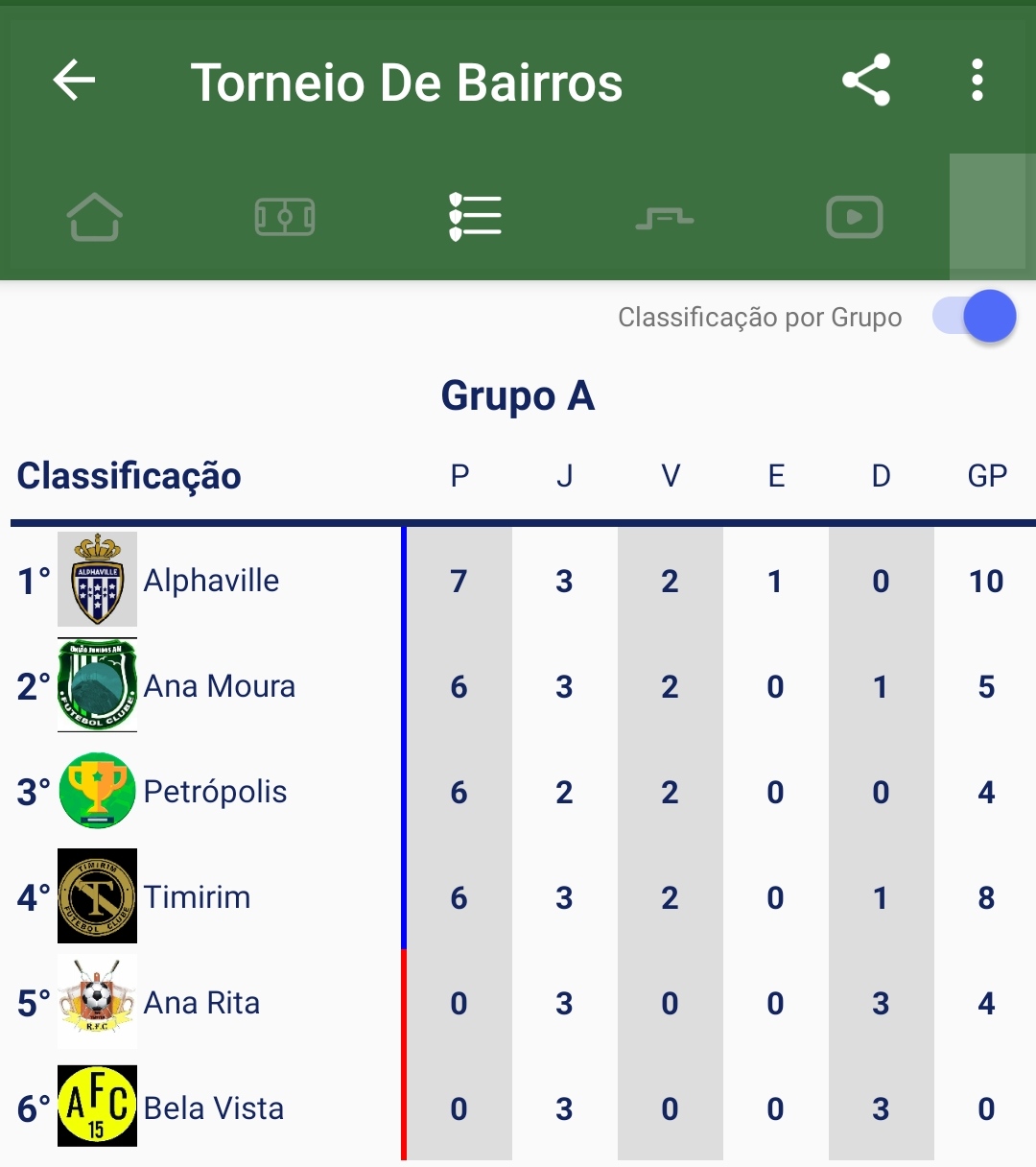
Task: View Petrópolis team details
Action: point(215,792)
